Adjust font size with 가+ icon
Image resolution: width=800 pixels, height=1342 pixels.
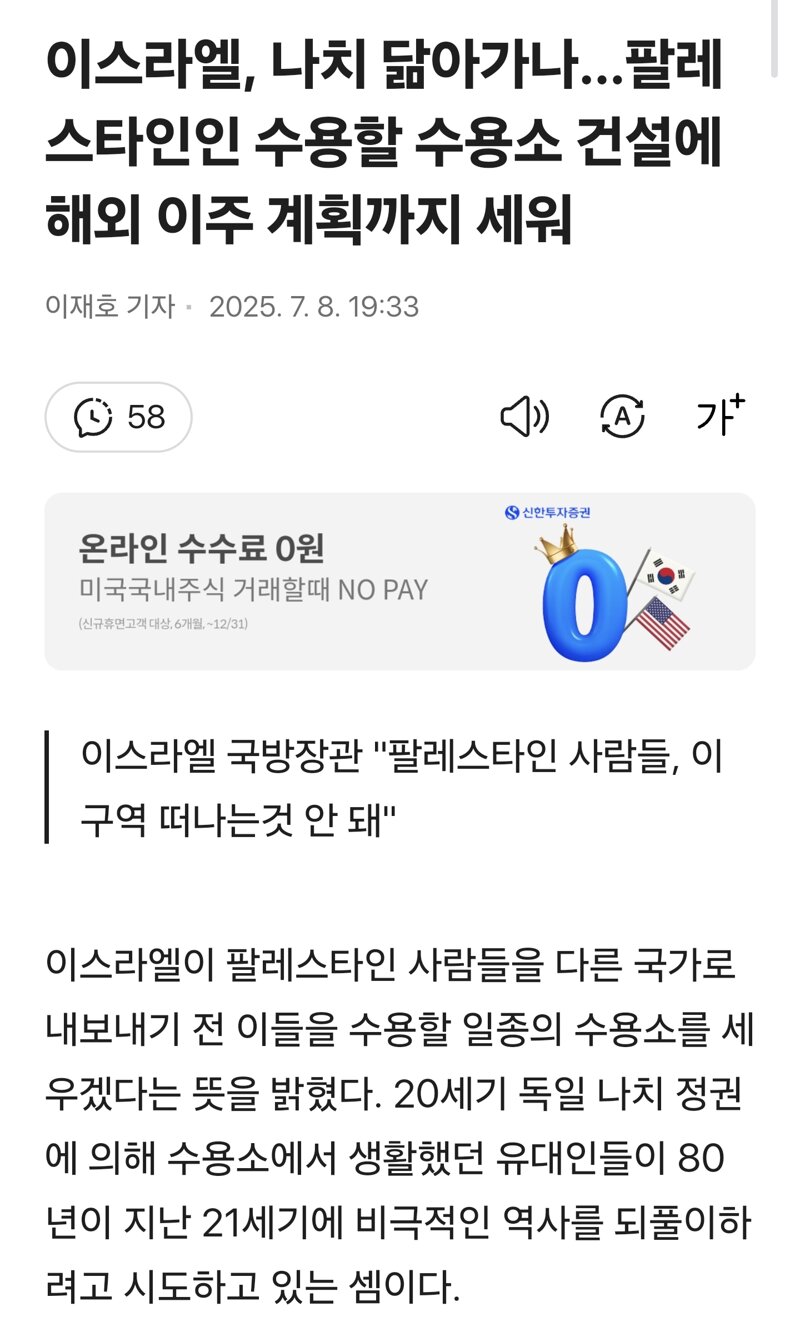tap(721, 416)
